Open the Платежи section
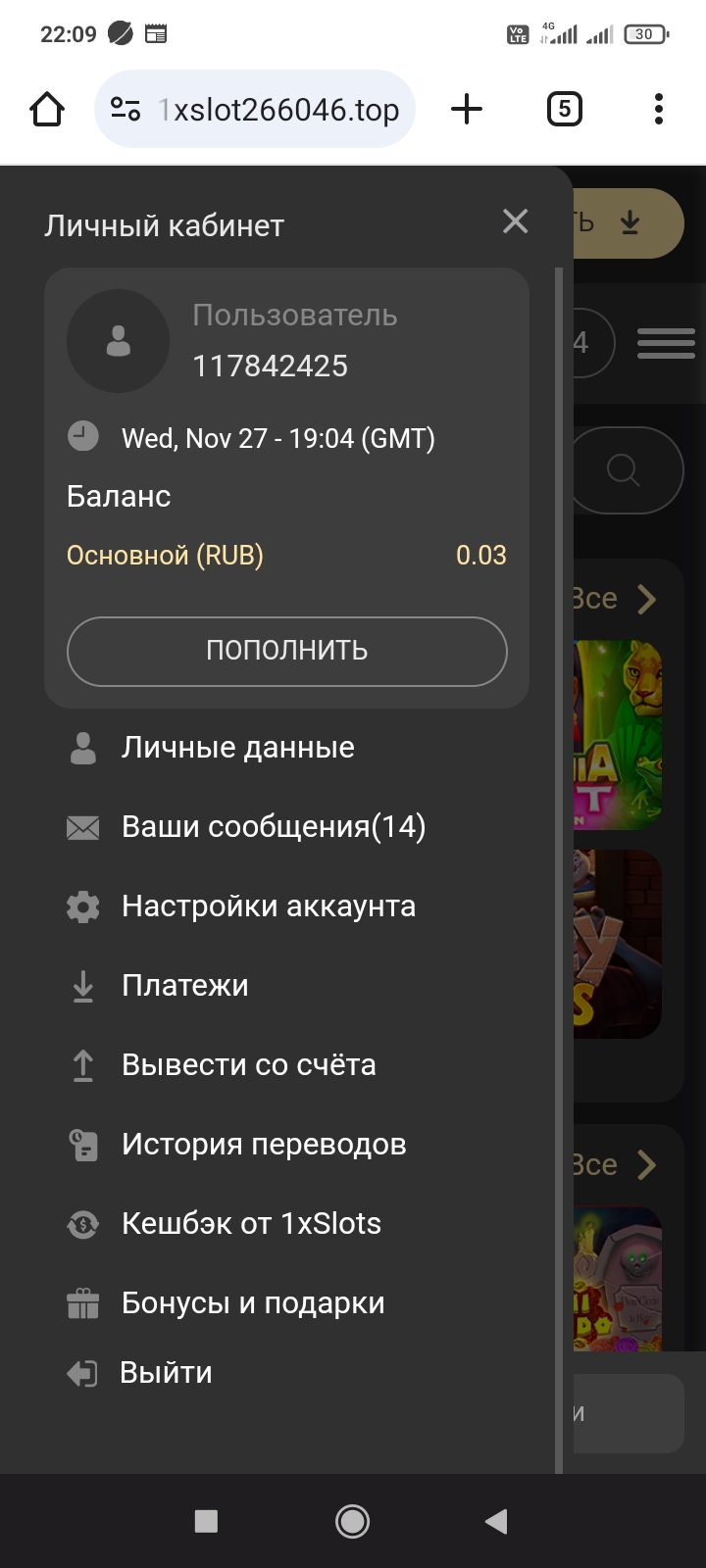Screen dimensions: 706x1568 [184, 986]
